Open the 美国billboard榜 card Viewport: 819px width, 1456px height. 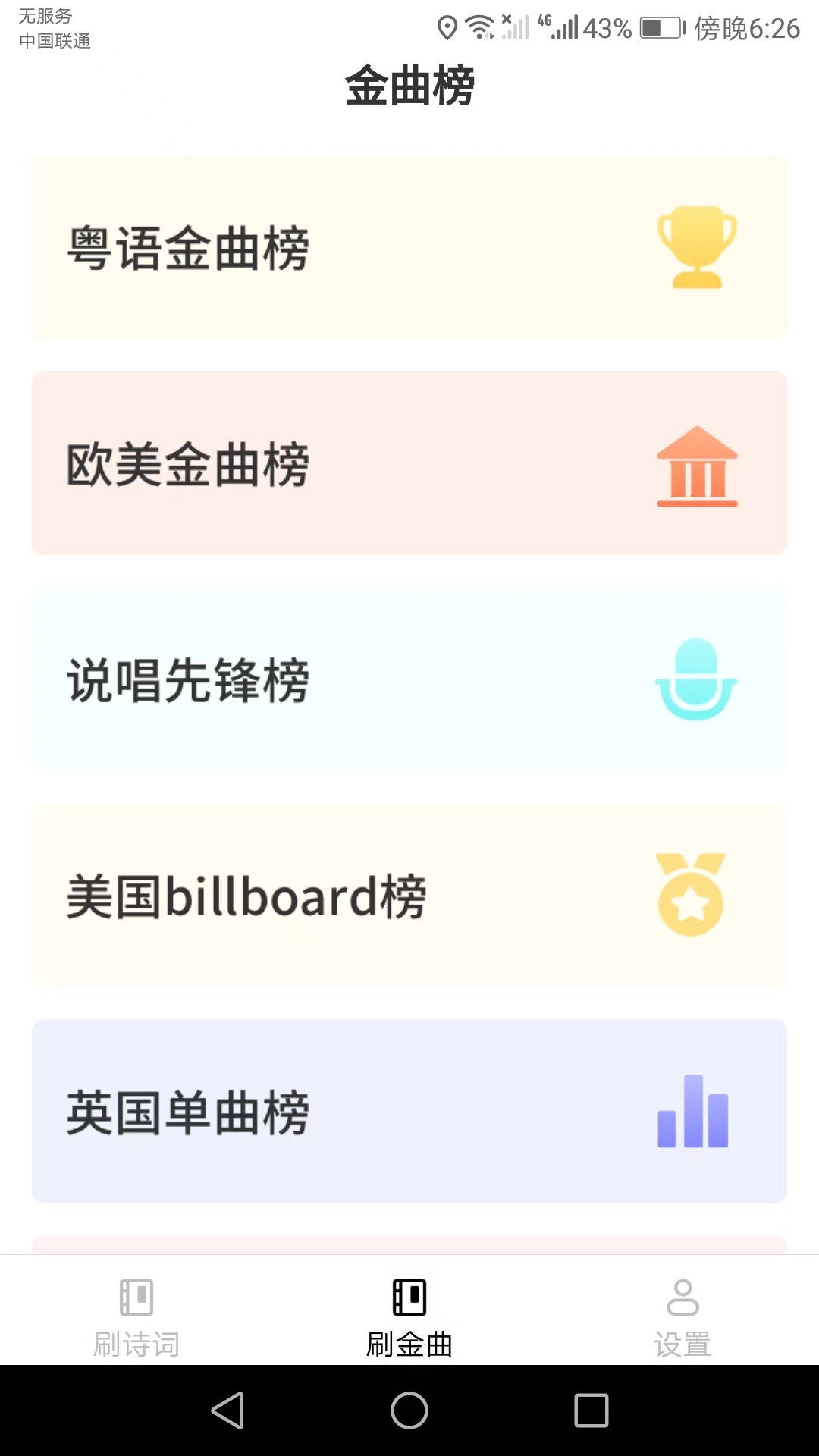pos(409,896)
